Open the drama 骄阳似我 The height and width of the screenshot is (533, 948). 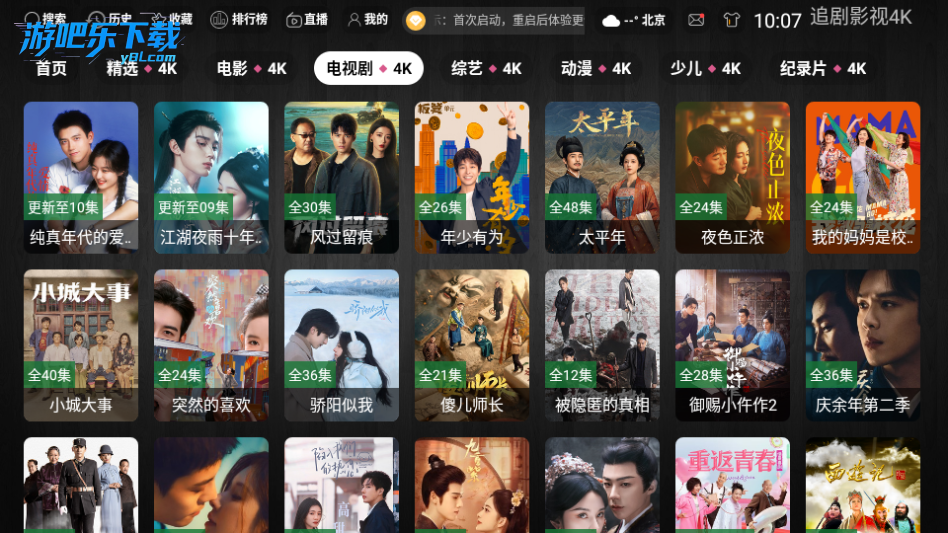tap(341, 345)
